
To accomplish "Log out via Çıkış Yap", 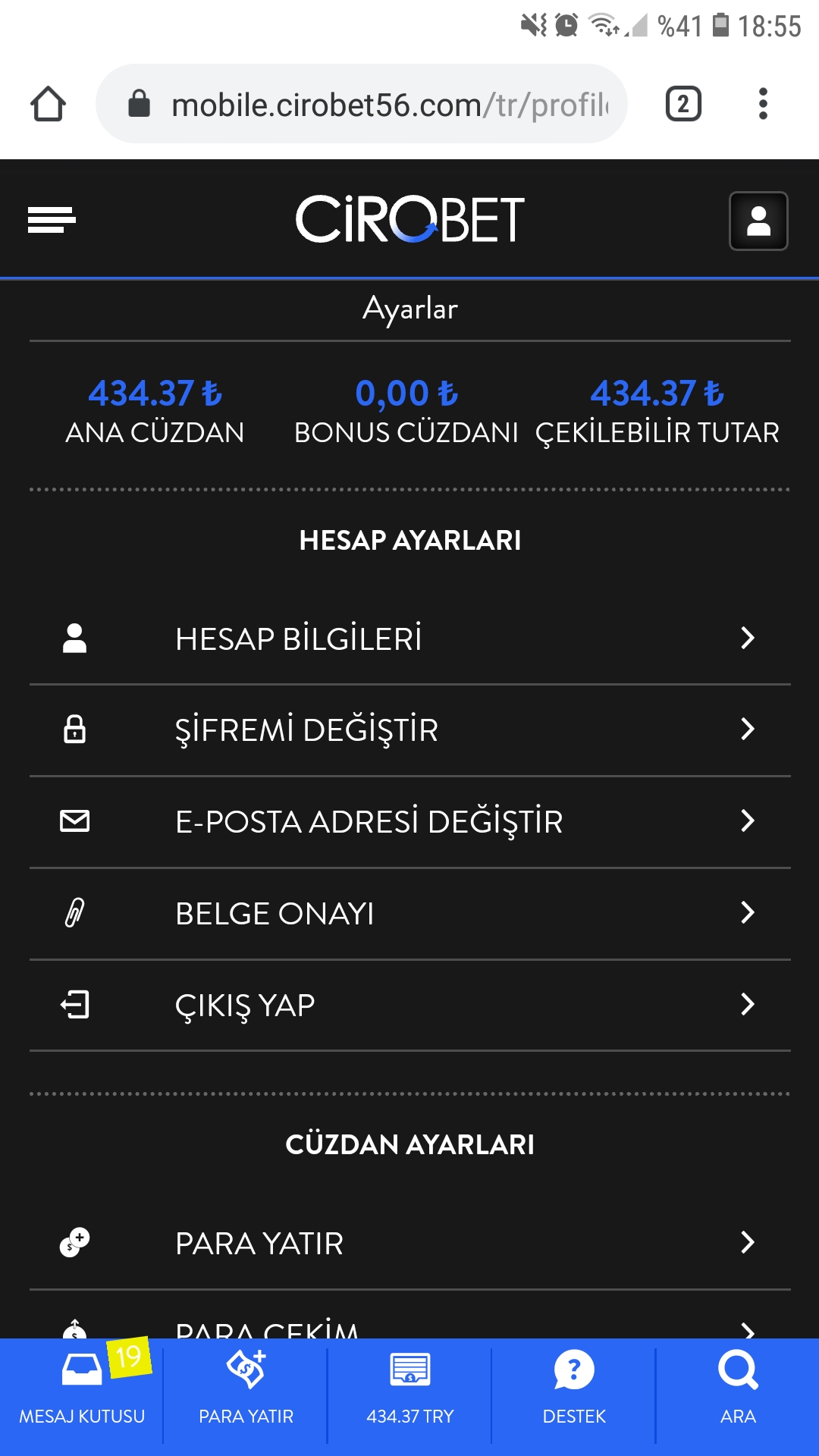I will pyautogui.click(x=409, y=1006).
